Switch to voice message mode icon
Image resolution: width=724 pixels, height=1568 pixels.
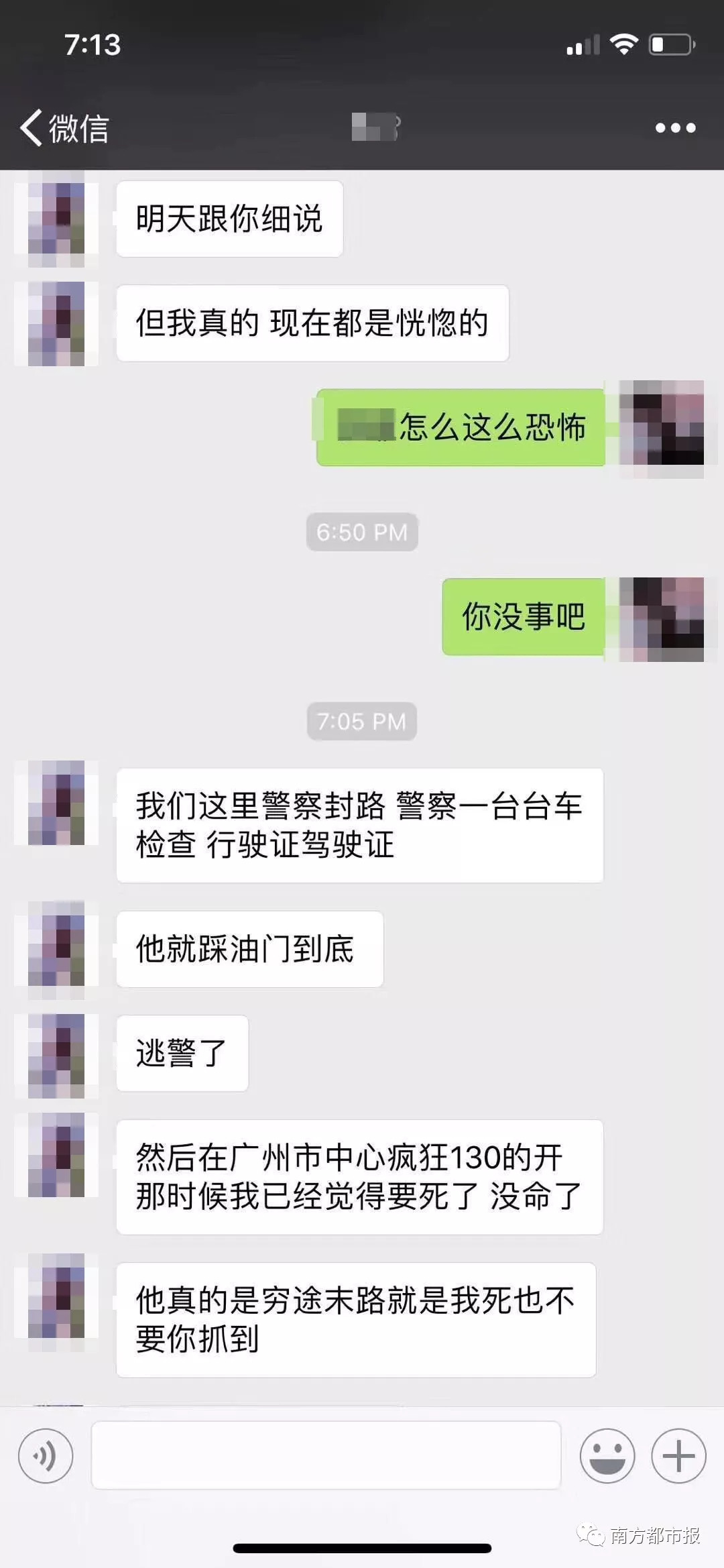(44, 1455)
